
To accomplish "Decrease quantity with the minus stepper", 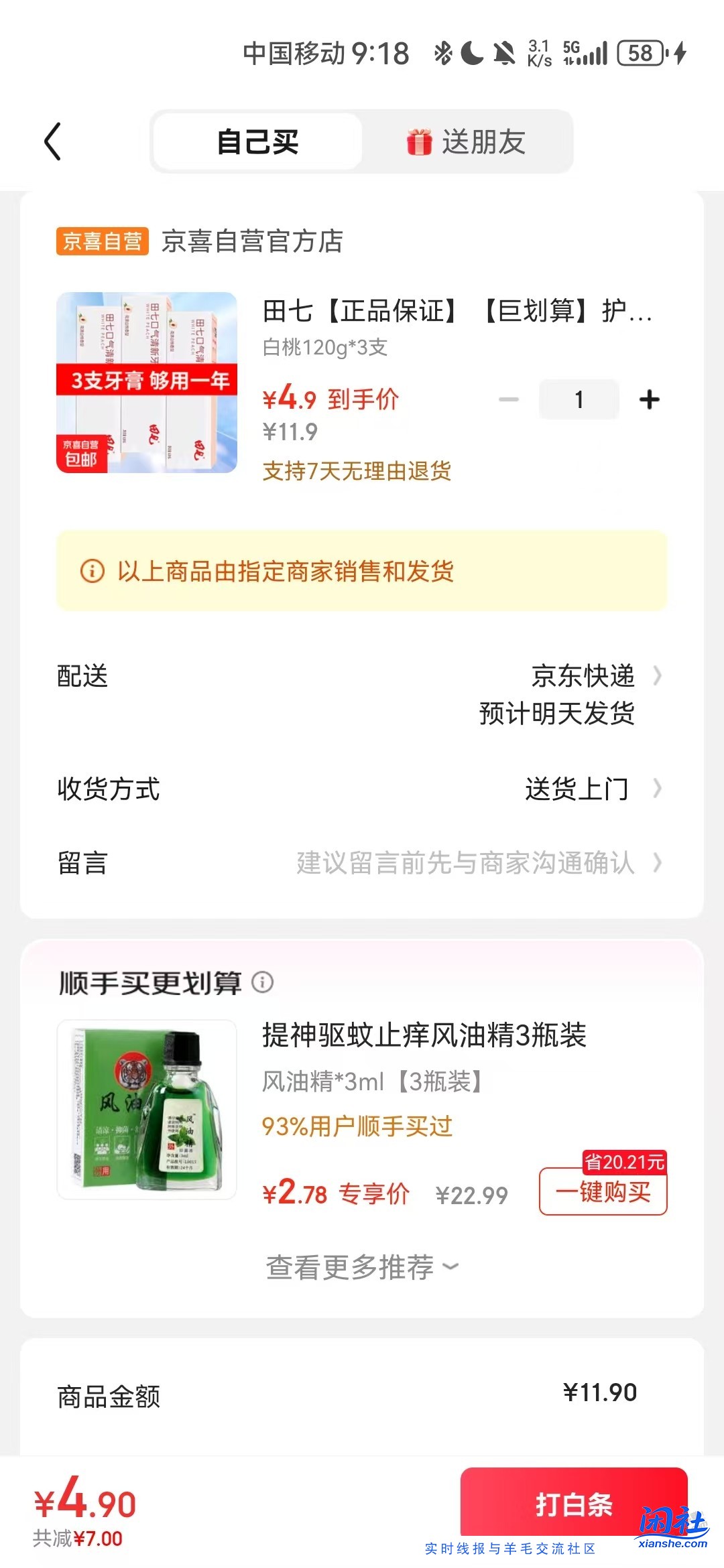I will click(x=507, y=399).
